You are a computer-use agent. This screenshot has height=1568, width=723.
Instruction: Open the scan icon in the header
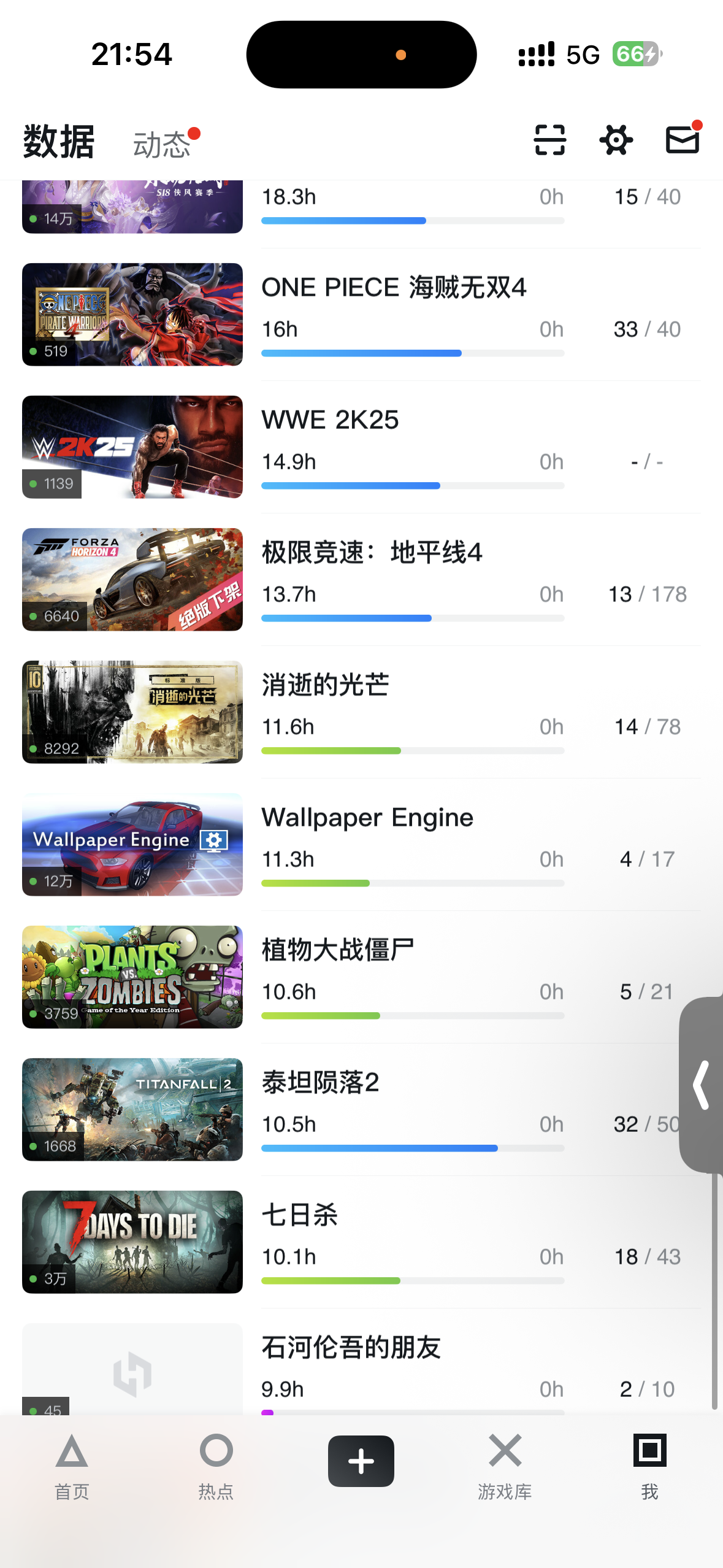click(x=549, y=140)
